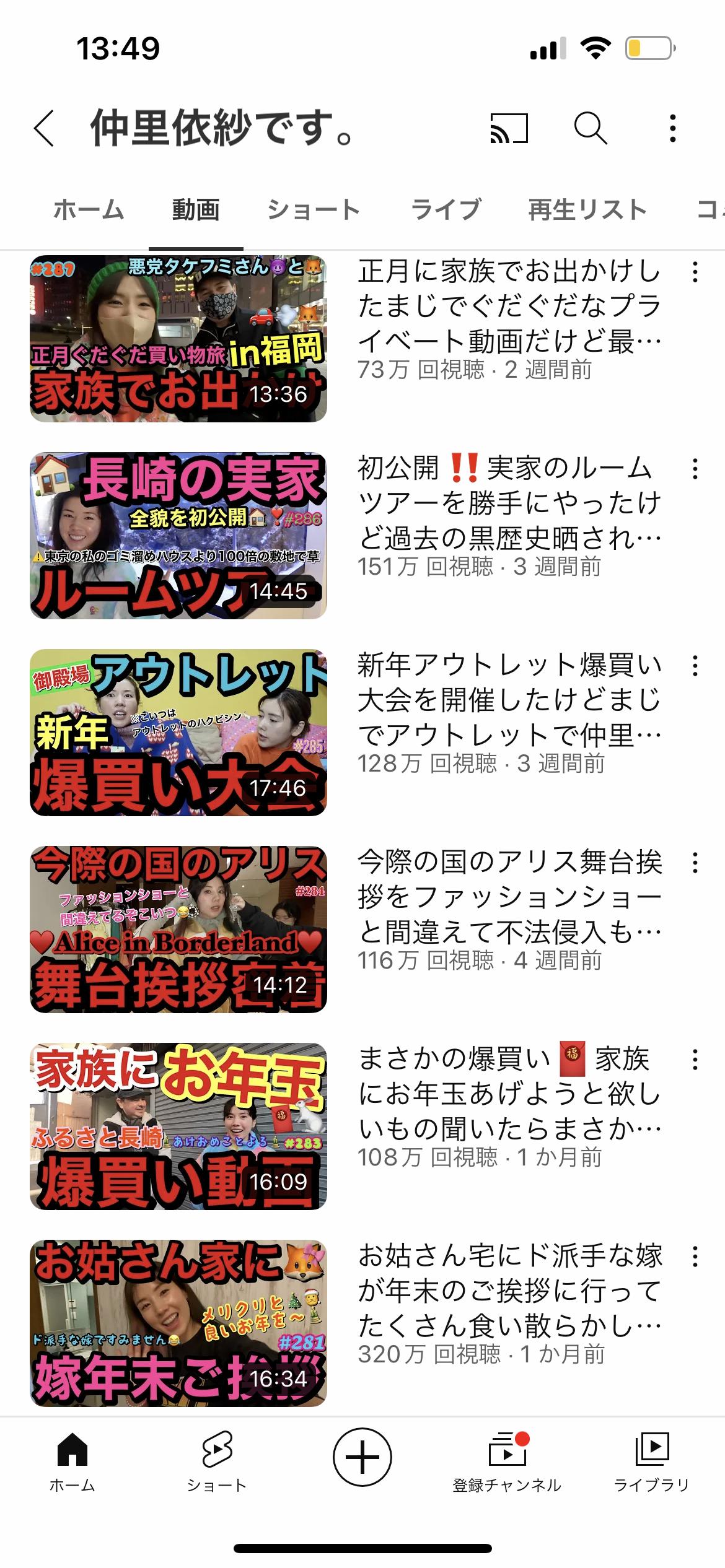Image resolution: width=725 pixels, height=1568 pixels.
Task: Go back using the top-left arrow
Action: 44,129
